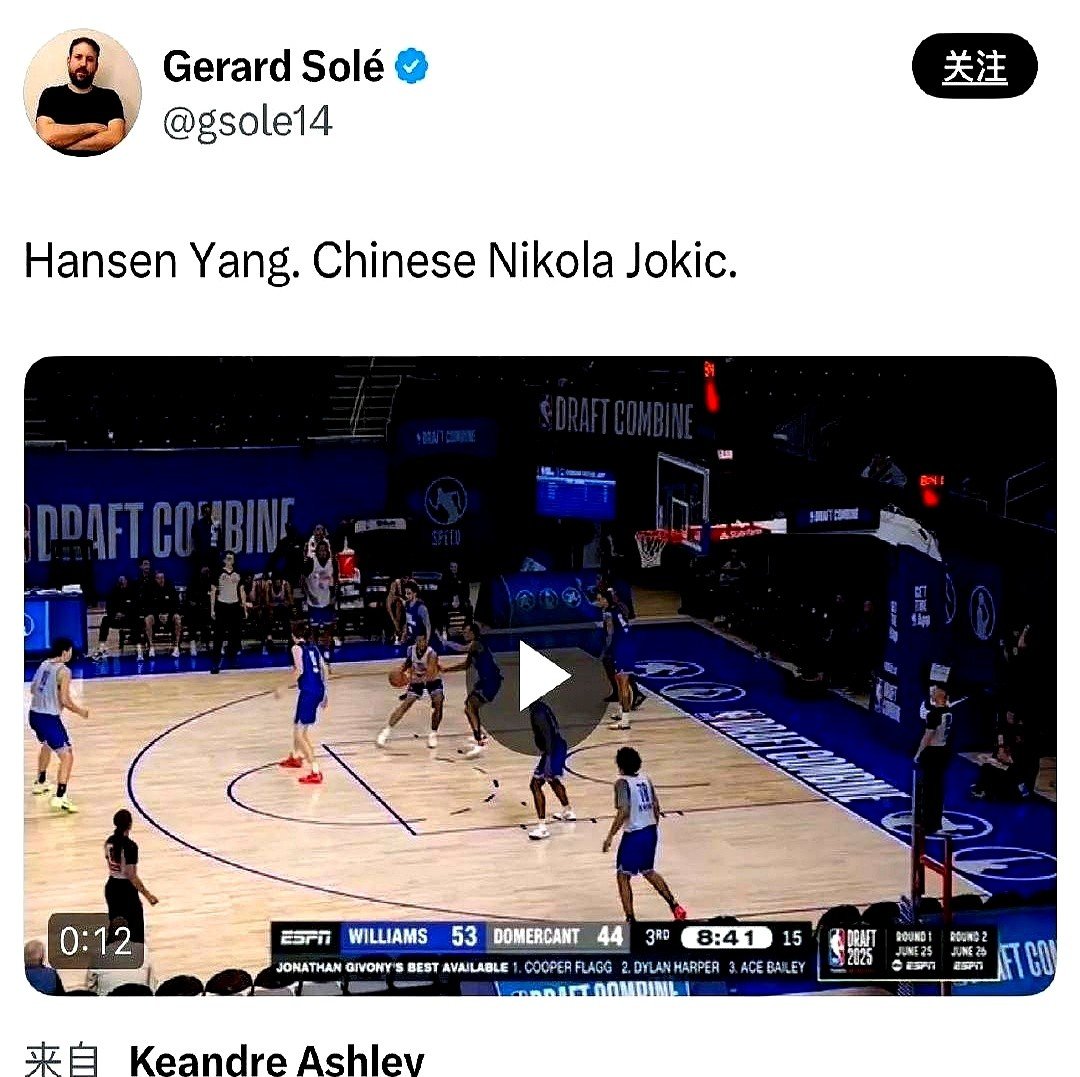Play the Draft Combine video

[x=540, y=677]
